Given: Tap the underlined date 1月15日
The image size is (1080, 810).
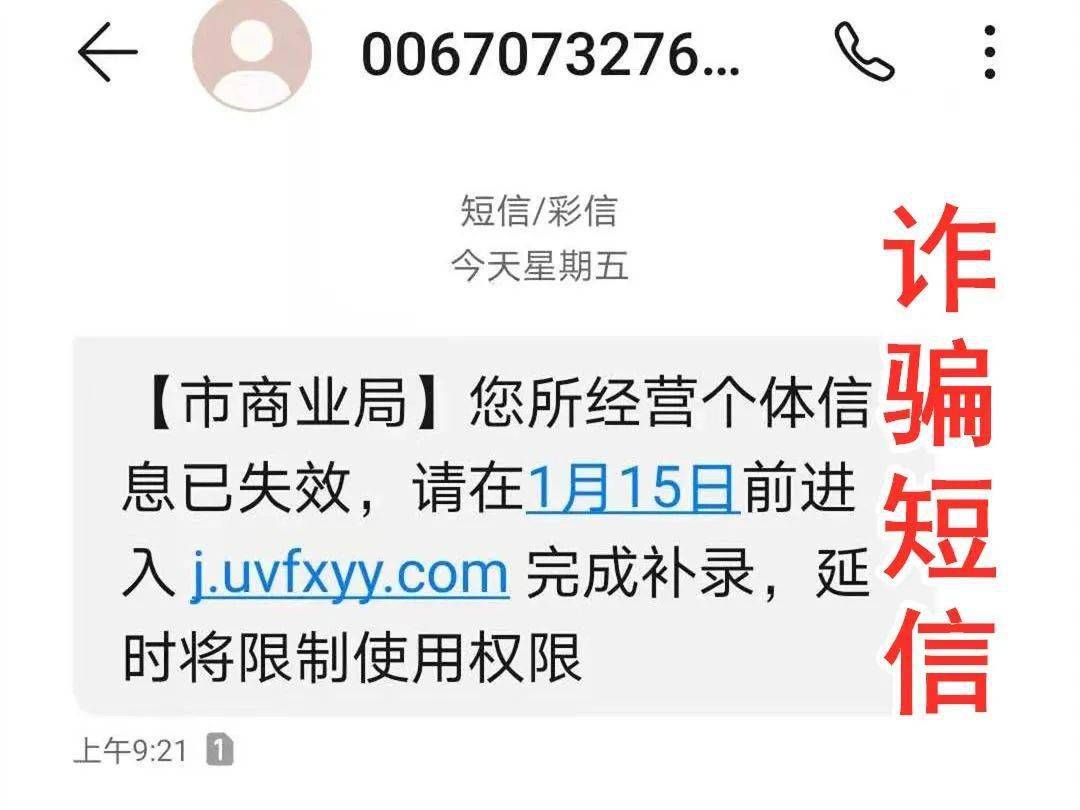Looking at the screenshot, I should pyautogui.click(x=632, y=490).
